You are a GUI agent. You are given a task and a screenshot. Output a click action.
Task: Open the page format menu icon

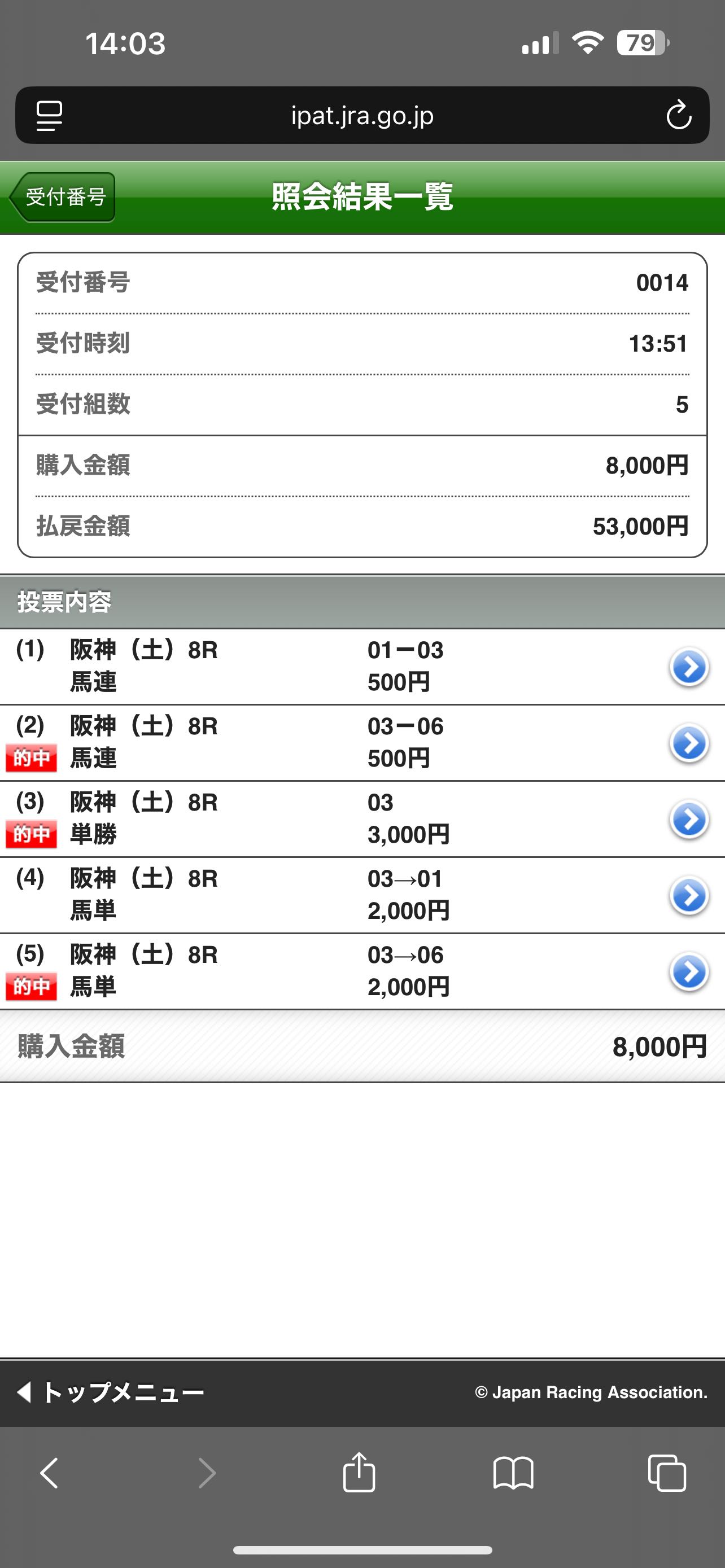[49, 116]
